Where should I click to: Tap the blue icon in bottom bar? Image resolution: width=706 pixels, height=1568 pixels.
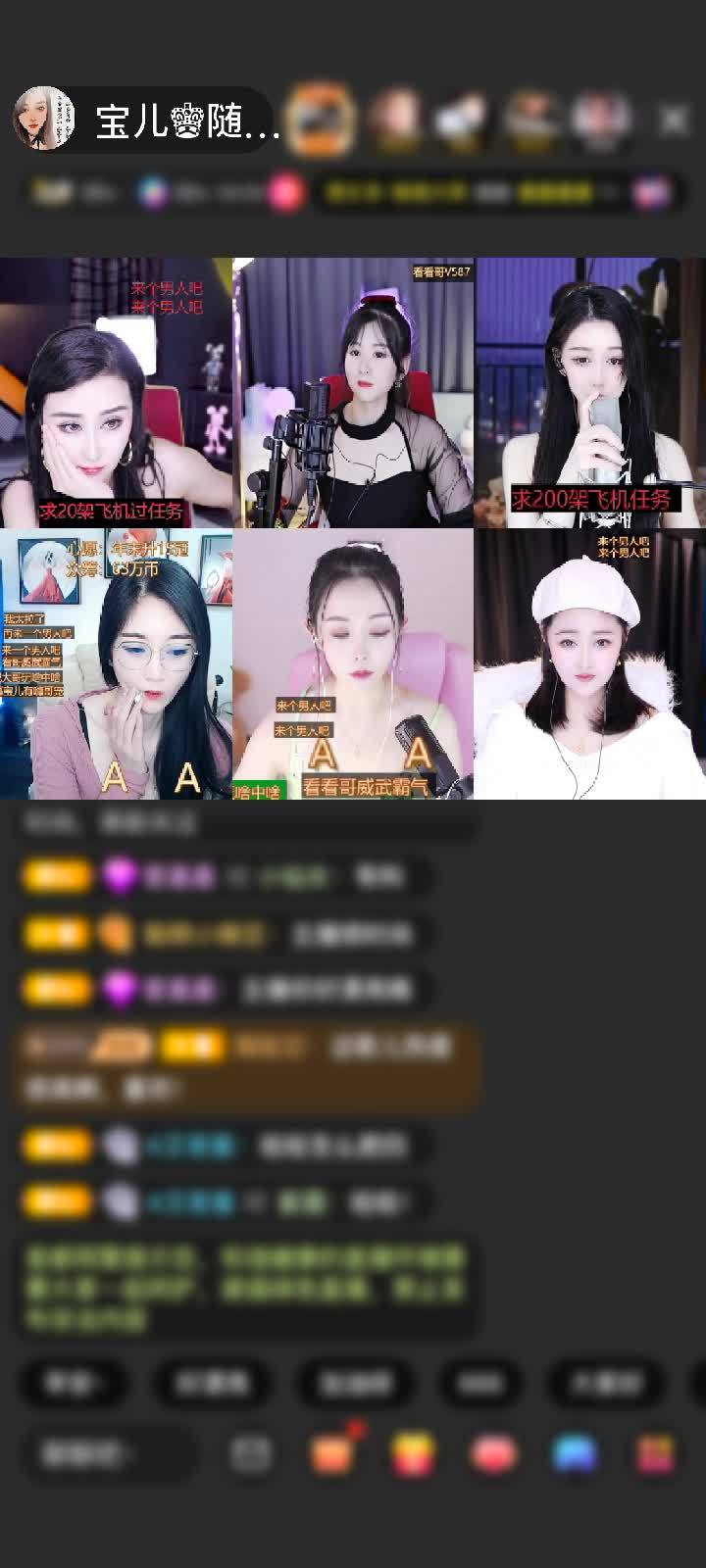575,1453
